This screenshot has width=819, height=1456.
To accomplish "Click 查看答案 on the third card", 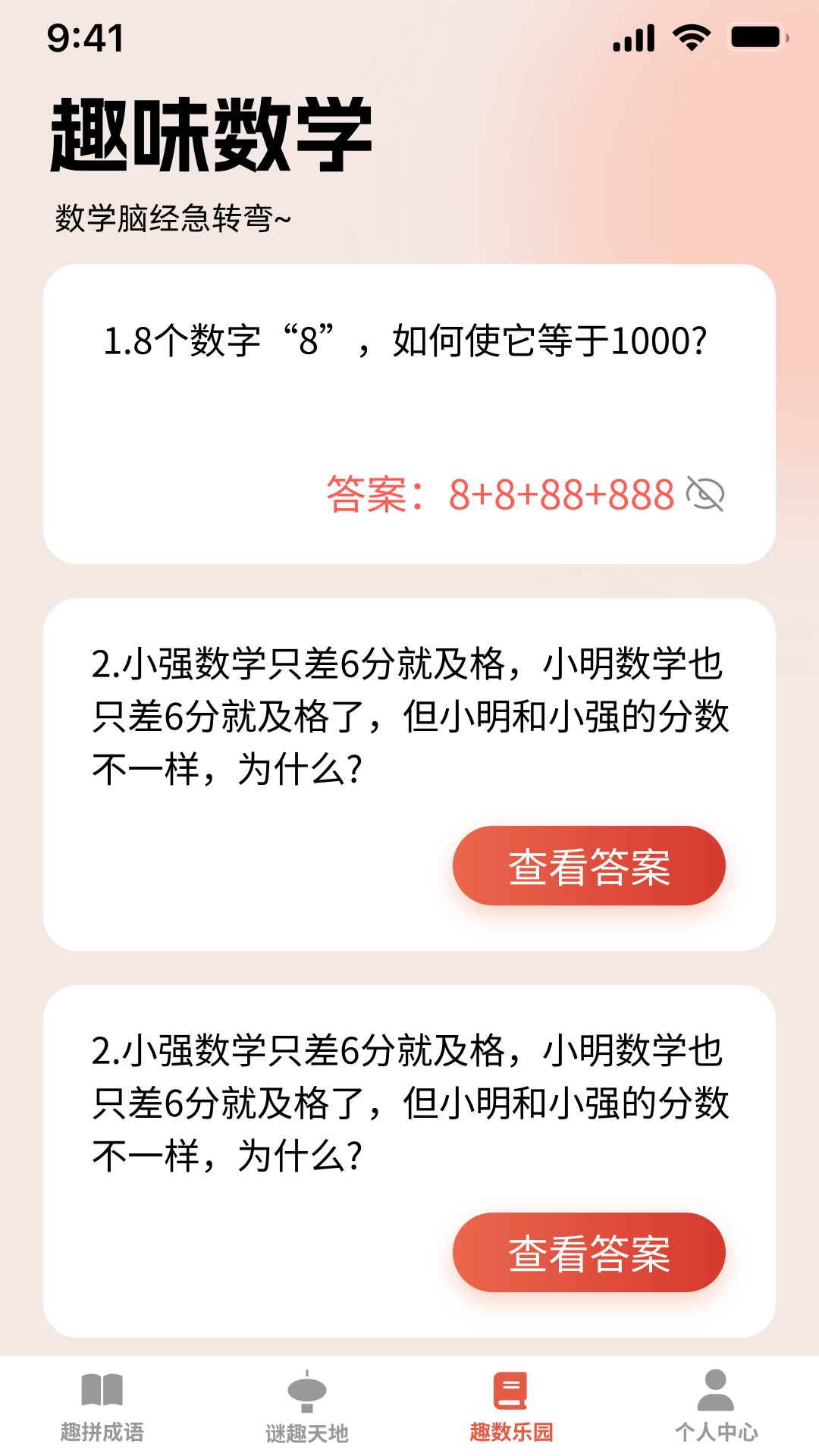I will (588, 1253).
